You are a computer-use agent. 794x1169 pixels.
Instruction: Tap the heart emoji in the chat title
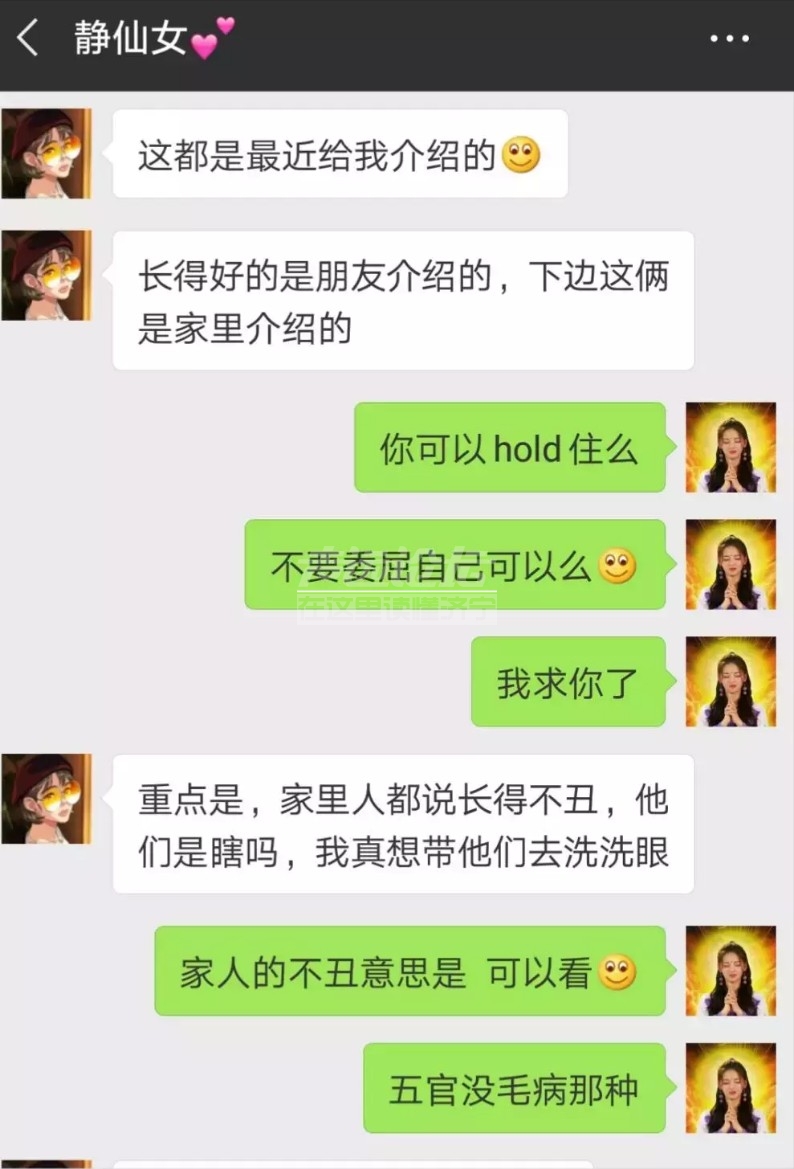coord(207,38)
